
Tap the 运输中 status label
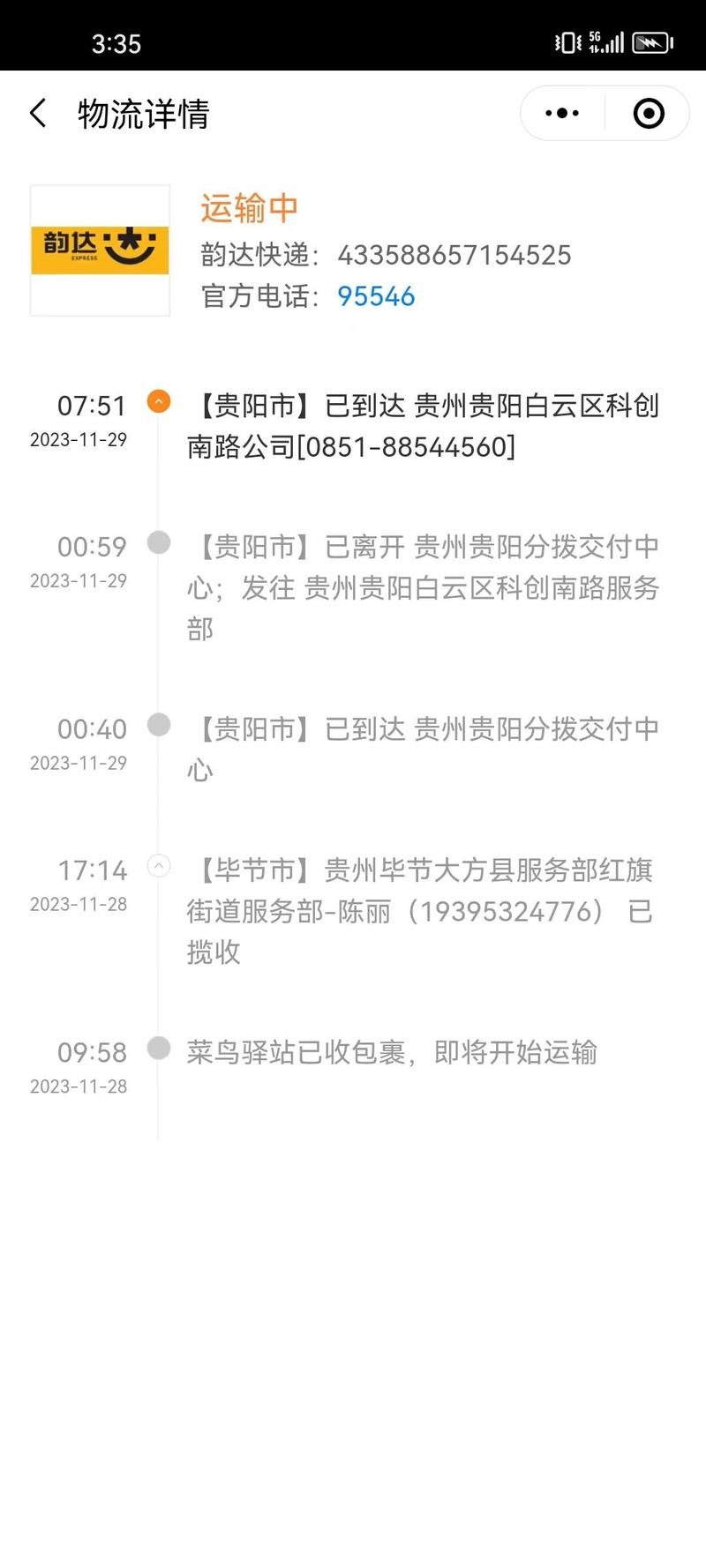point(247,208)
